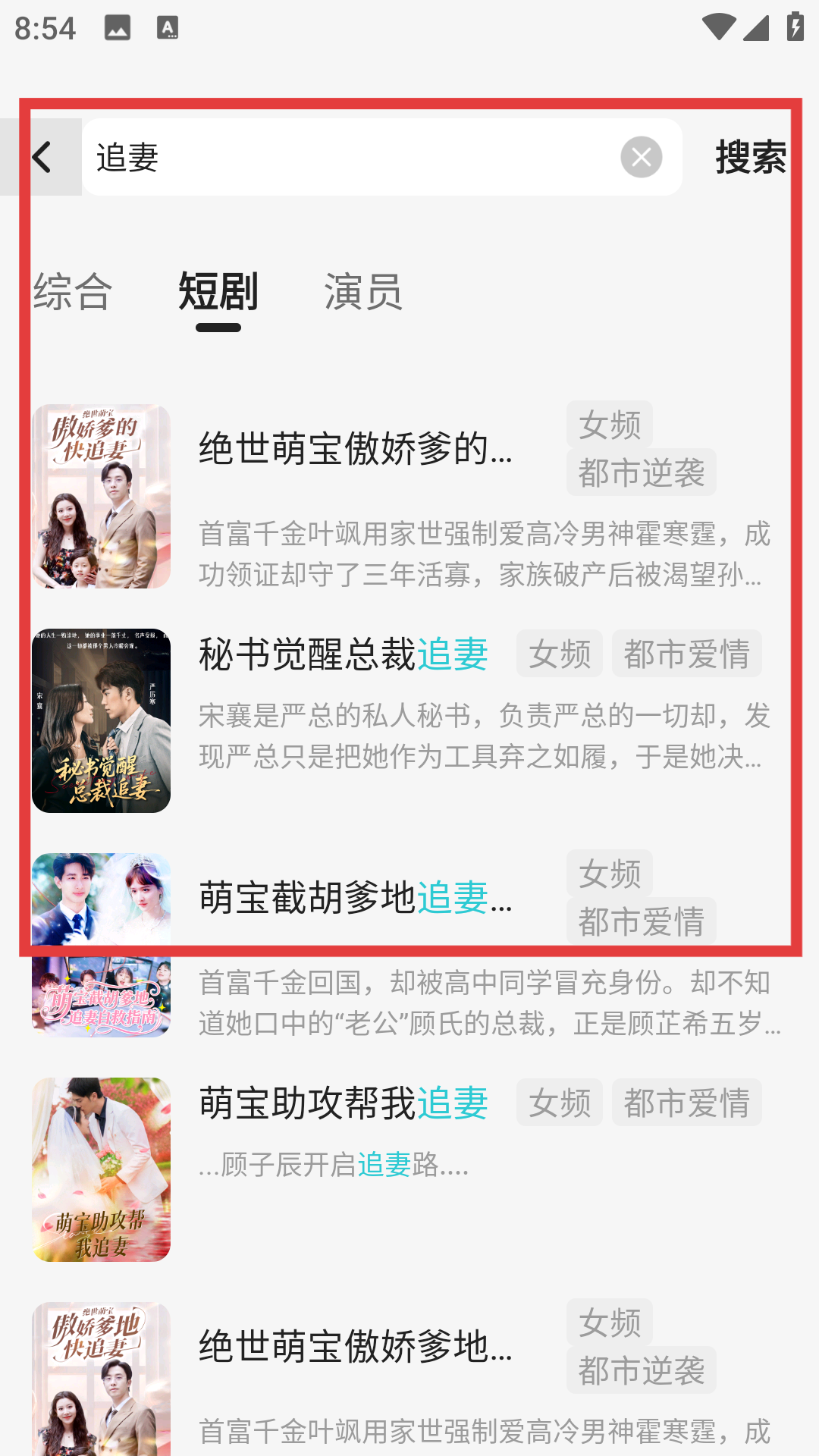
Task: Tap the 搜索 button
Action: (x=750, y=157)
